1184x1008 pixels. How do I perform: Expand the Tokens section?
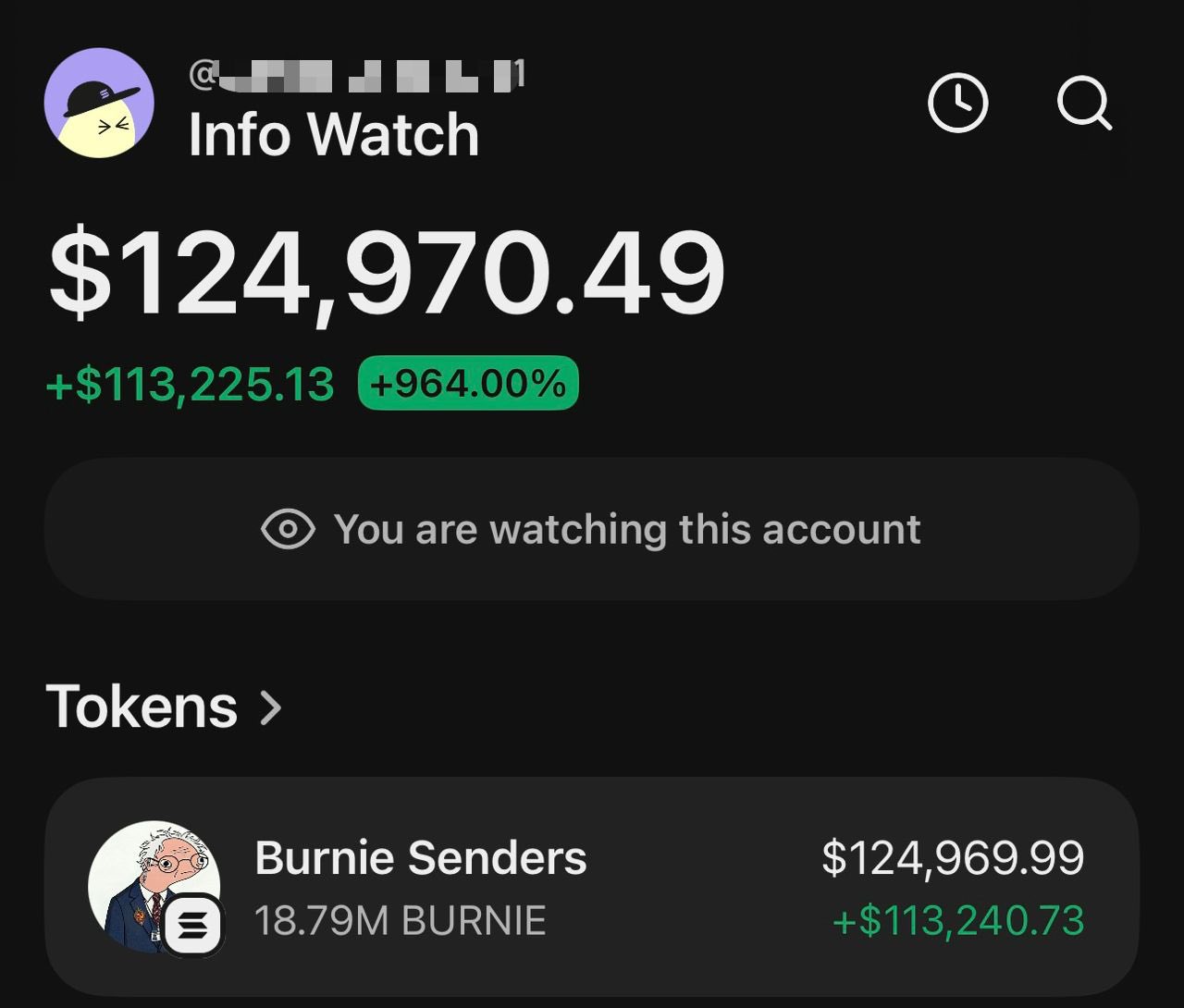[x=165, y=707]
